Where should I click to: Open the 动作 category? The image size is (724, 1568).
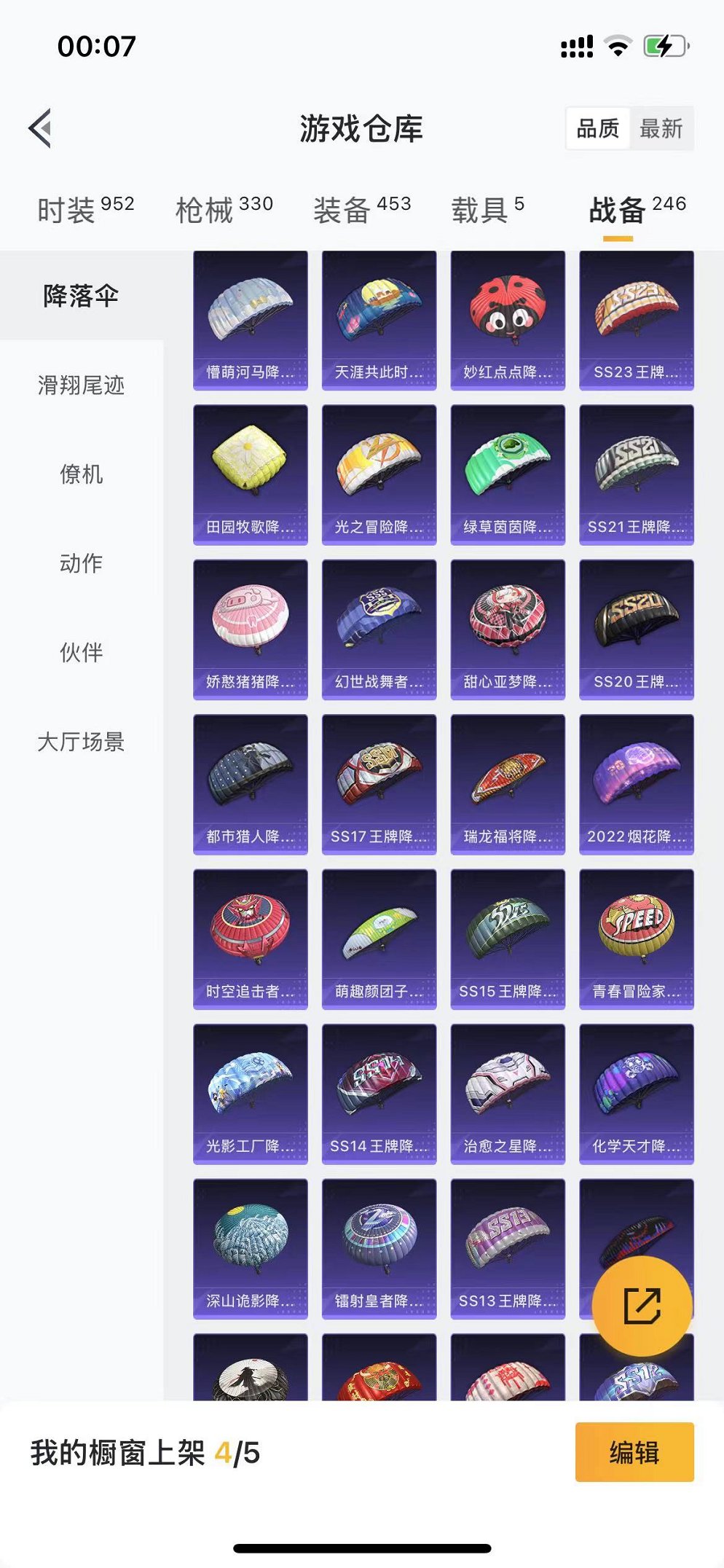click(81, 563)
